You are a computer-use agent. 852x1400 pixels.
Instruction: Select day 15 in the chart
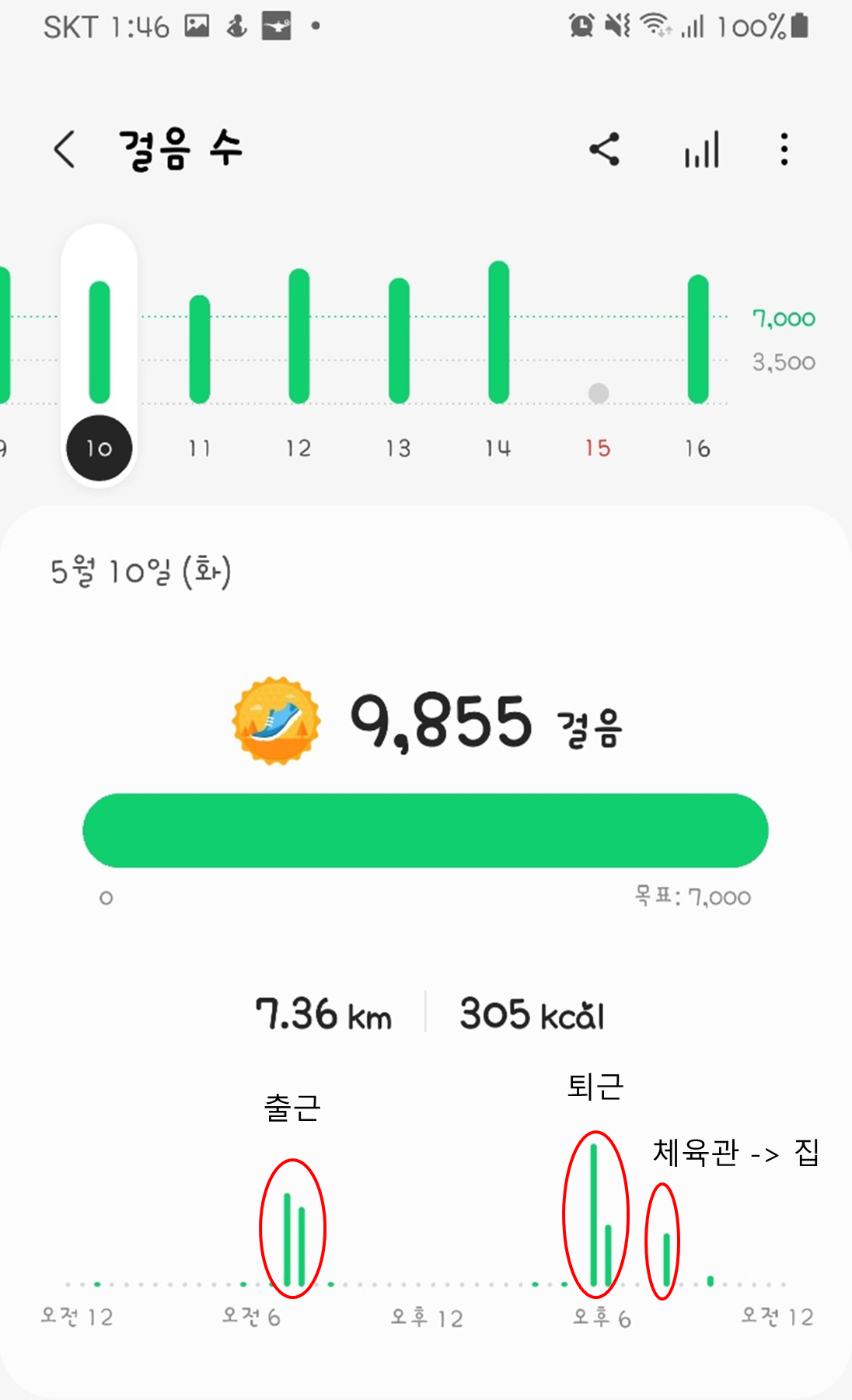pos(598,448)
